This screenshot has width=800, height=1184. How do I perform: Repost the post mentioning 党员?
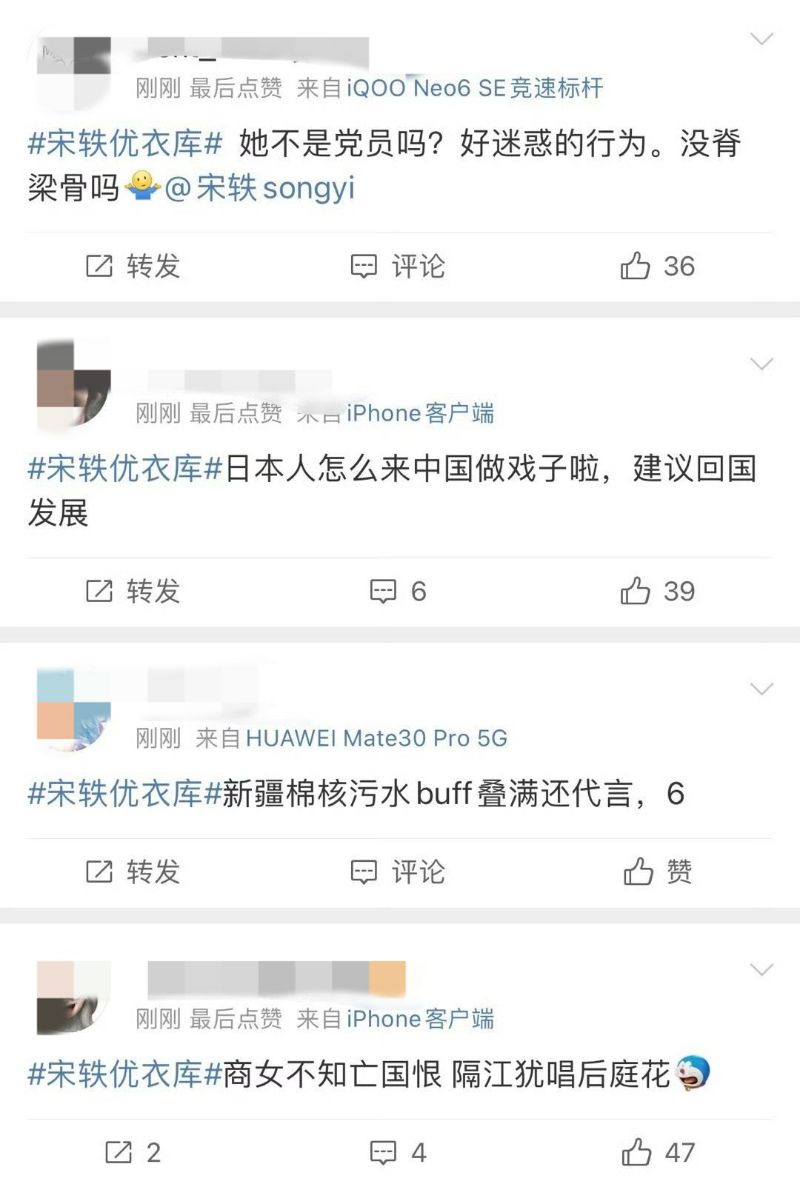(x=132, y=266)
